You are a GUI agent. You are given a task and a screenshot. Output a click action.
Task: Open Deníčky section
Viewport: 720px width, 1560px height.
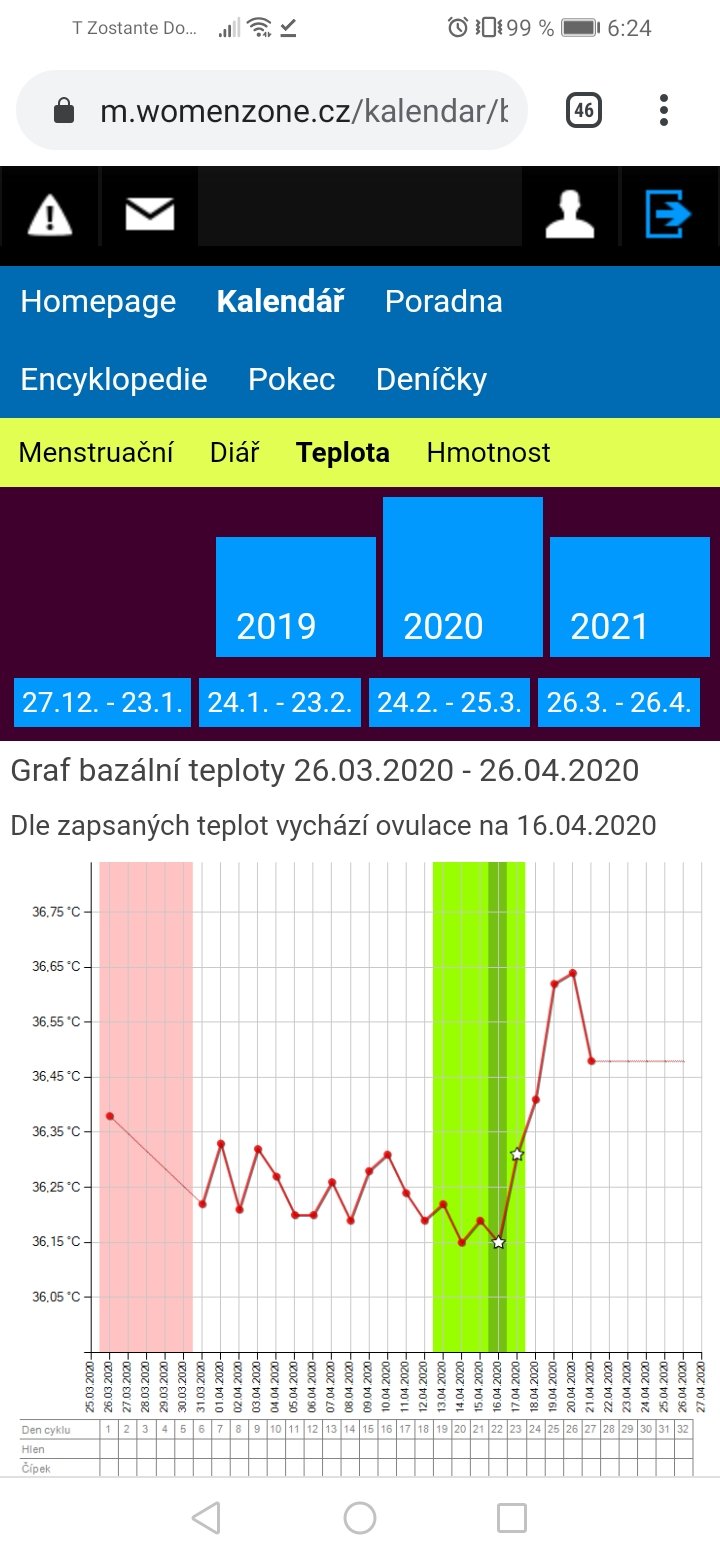[431, 380]
